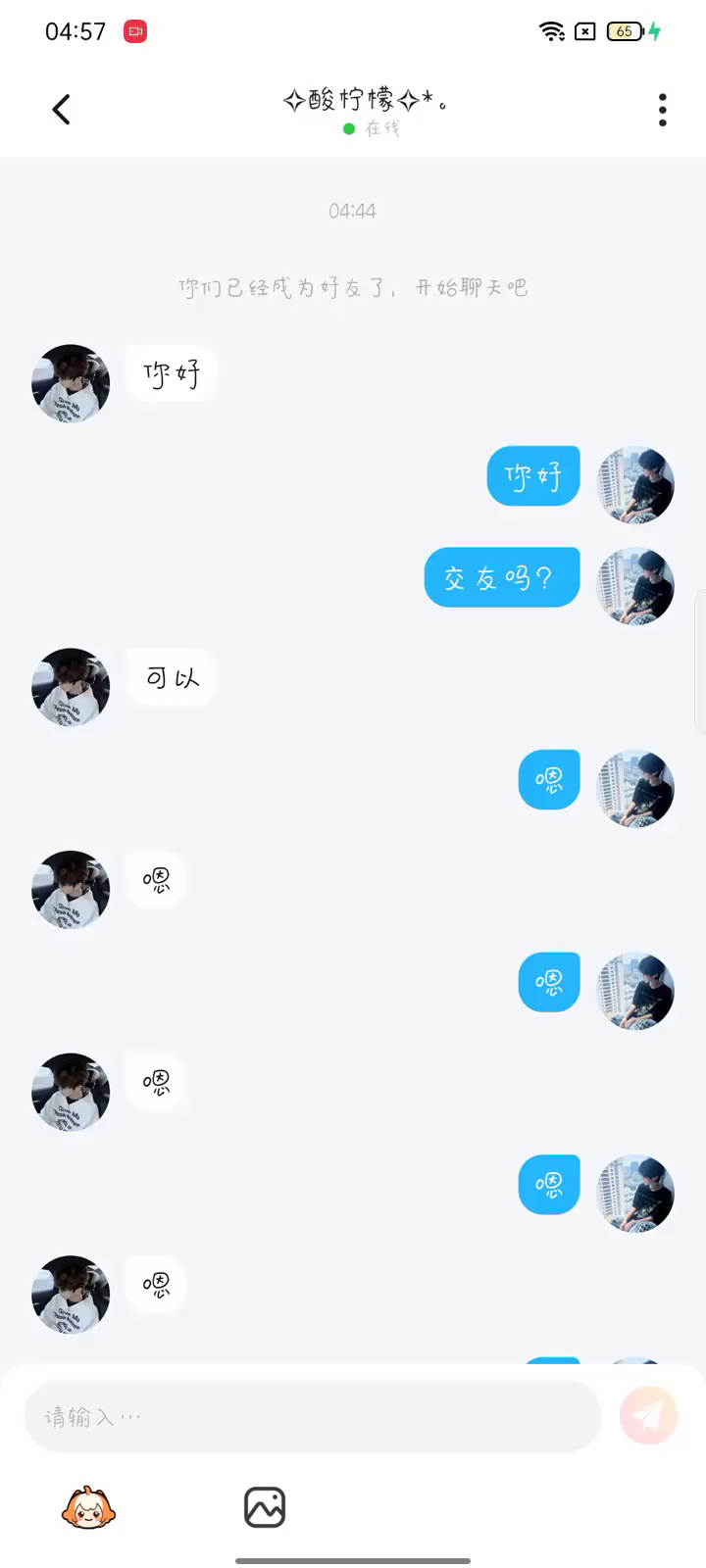Focus the 请输入 message input field
Screen dimensions: 706x1568
click(x=312, y=1417)
